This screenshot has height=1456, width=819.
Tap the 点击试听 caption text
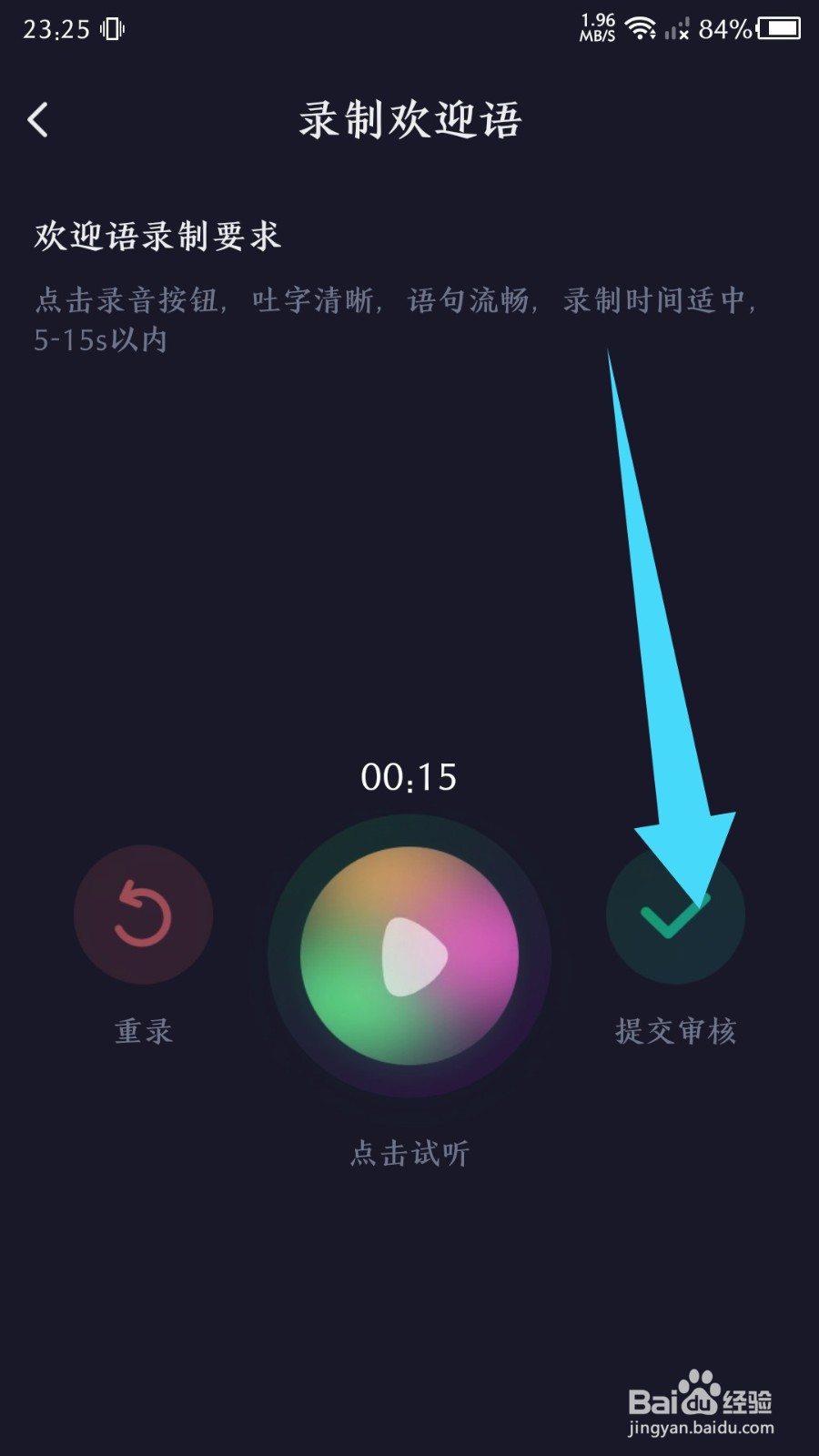(411, 1152)
